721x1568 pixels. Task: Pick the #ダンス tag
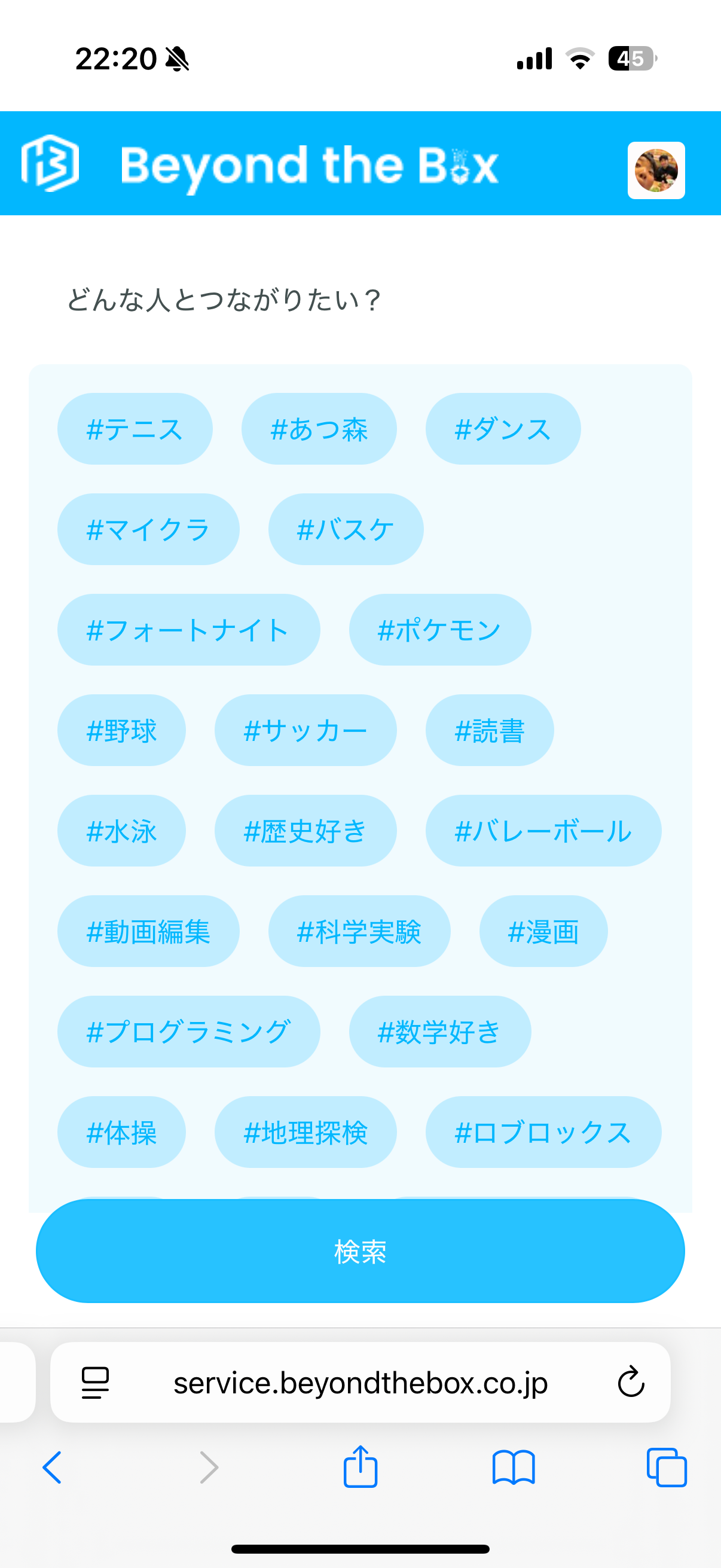[x=503, y=429]
